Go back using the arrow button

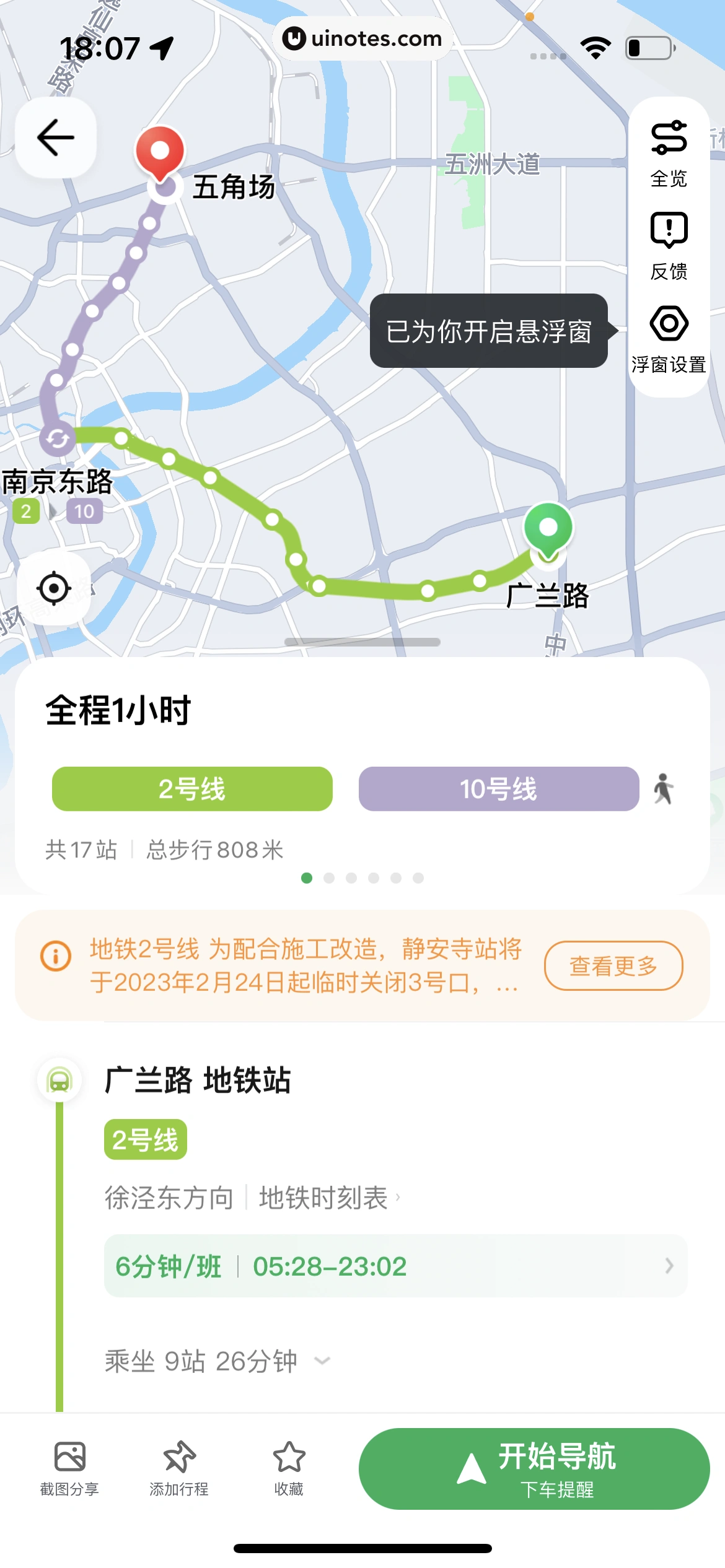56,137
